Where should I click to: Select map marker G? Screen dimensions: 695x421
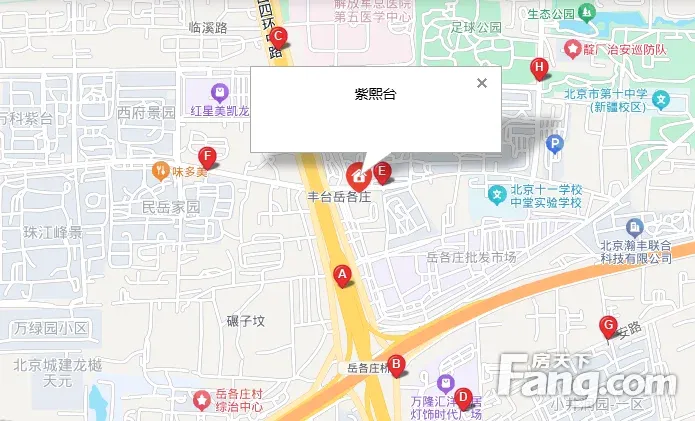pyautogui.click(x=607, y=325)
